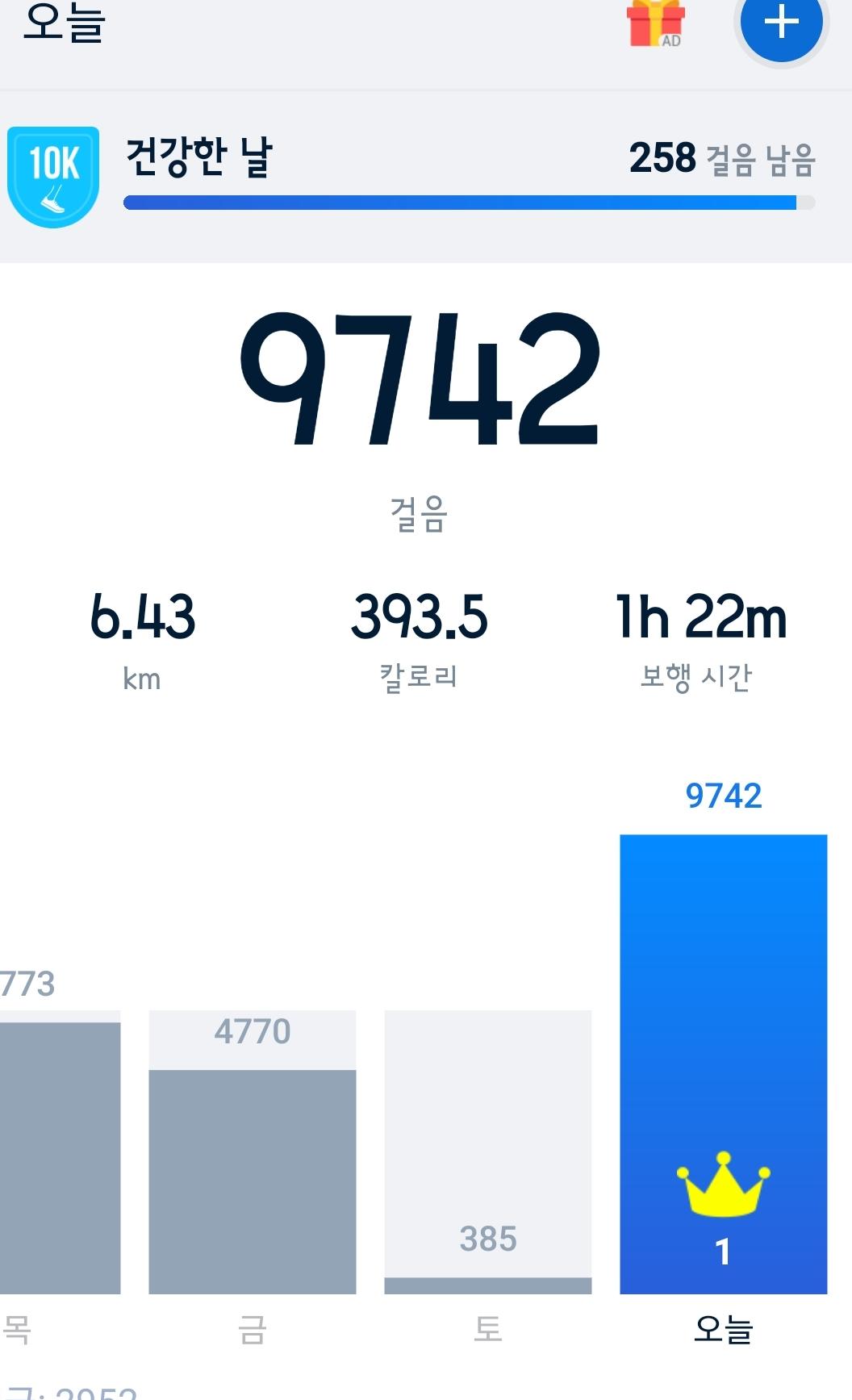Select the 금 bar with 4770 steps
Screen dimensions: 852x1400
[x=253, y=1180]
